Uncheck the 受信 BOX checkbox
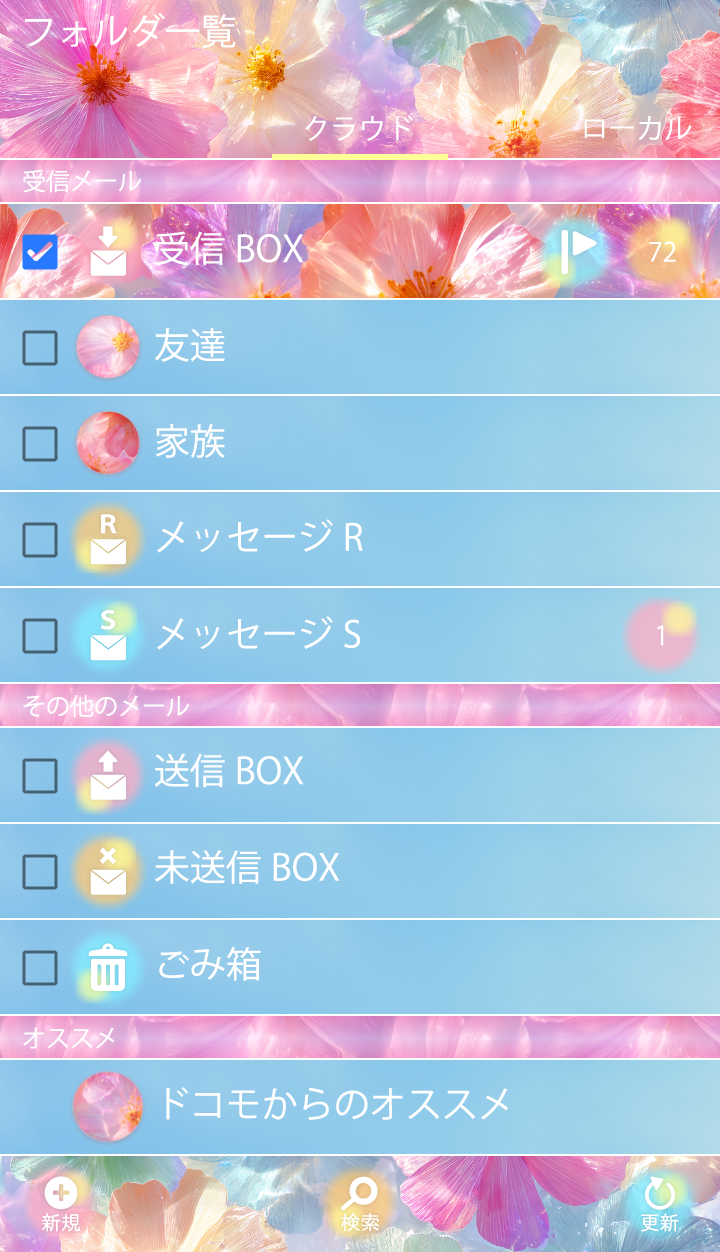720x1252 pixels. click(x=40, y=252)
